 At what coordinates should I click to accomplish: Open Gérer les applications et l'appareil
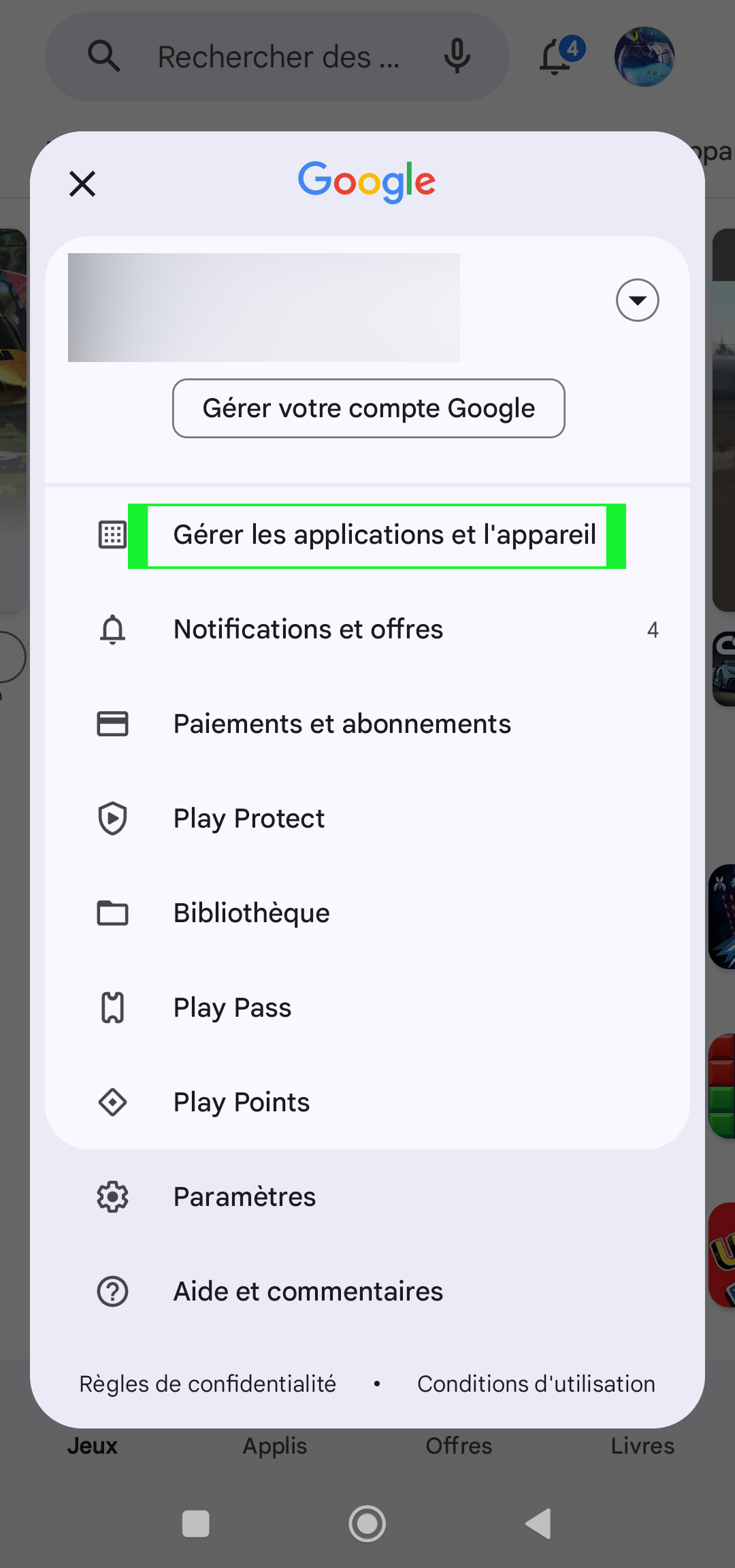[x=367, y=536]
